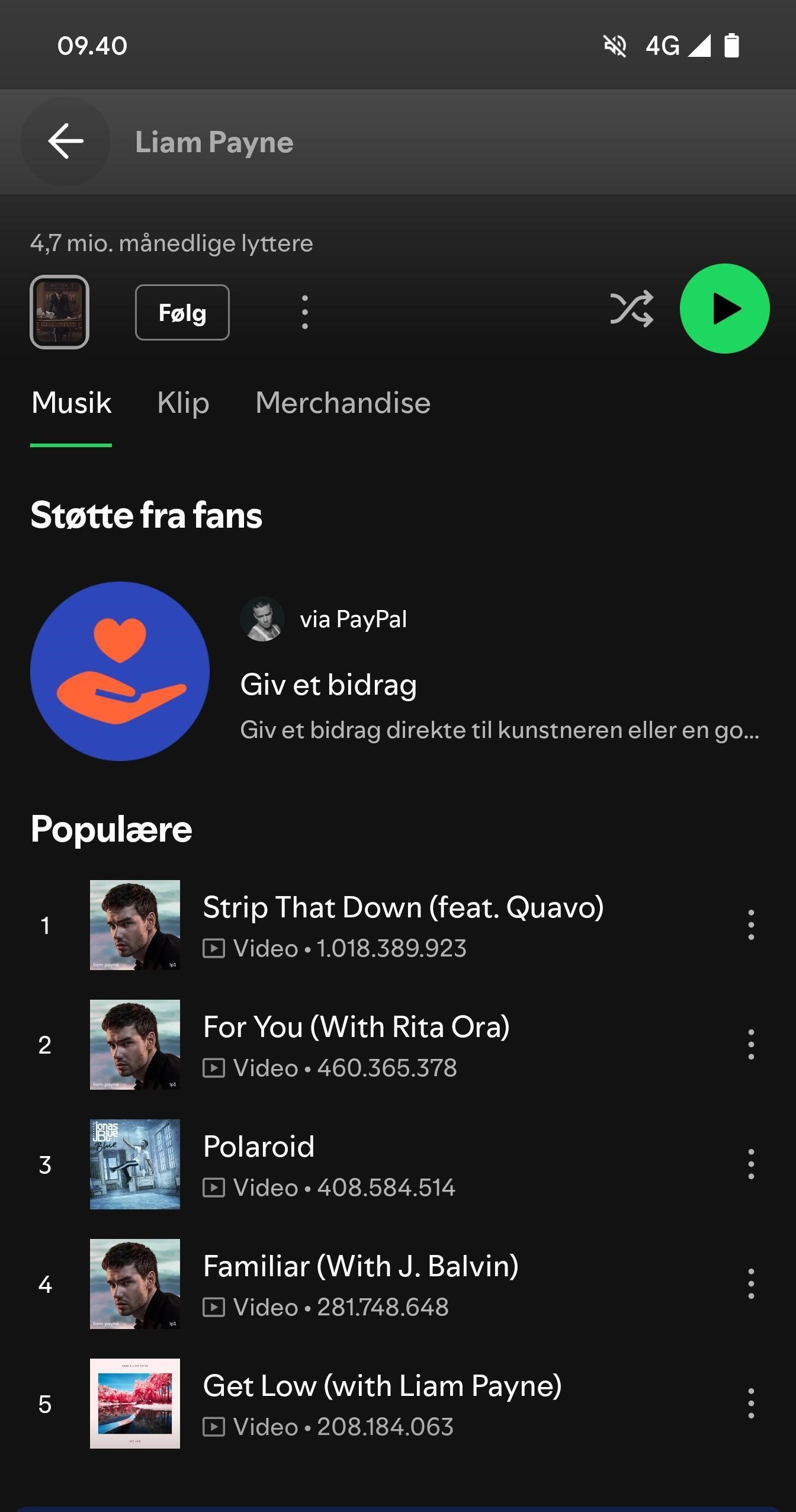The image size is (796, 1512).
Task: Select the Musik tab
Action: (71, 403)
